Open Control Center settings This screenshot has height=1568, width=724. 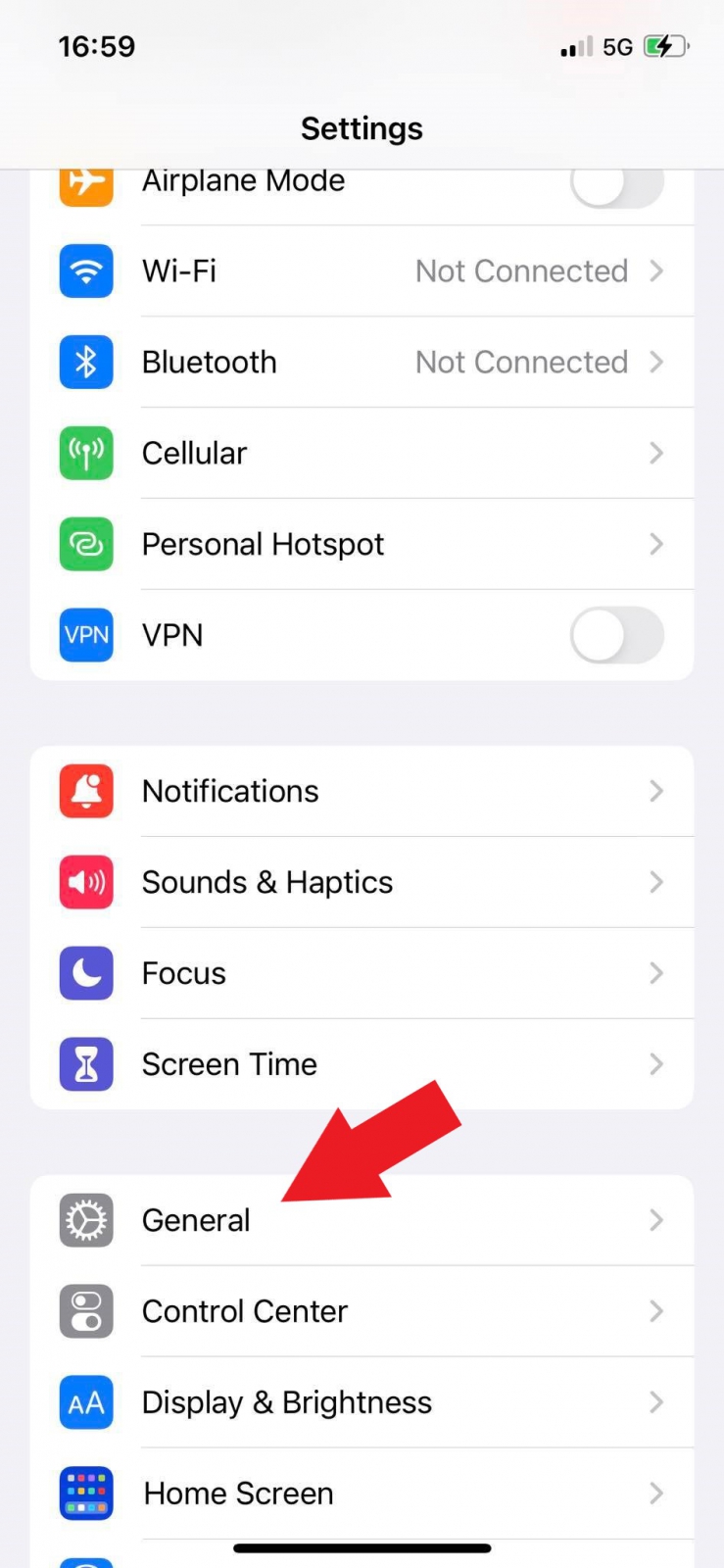coord(362,1312)
